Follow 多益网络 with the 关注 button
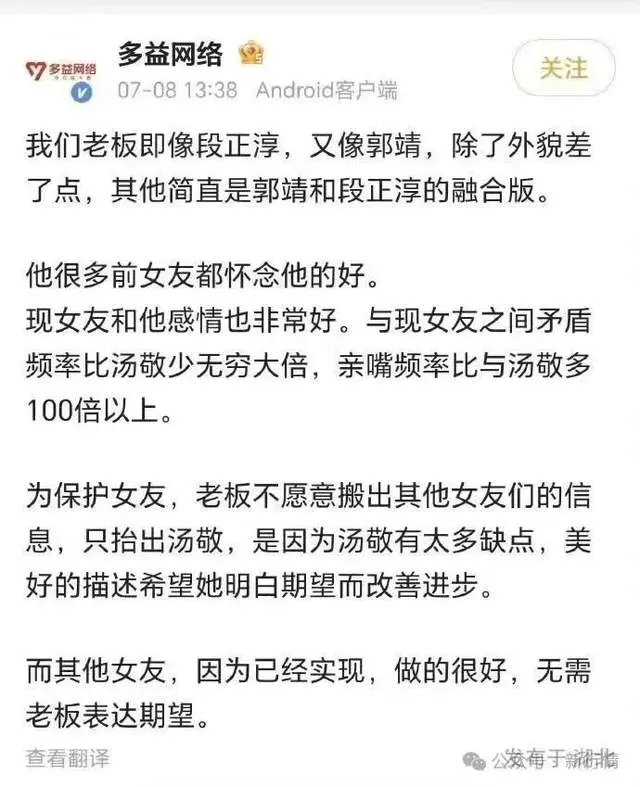The height and width of the screenshot is (787, 640). 564,68
